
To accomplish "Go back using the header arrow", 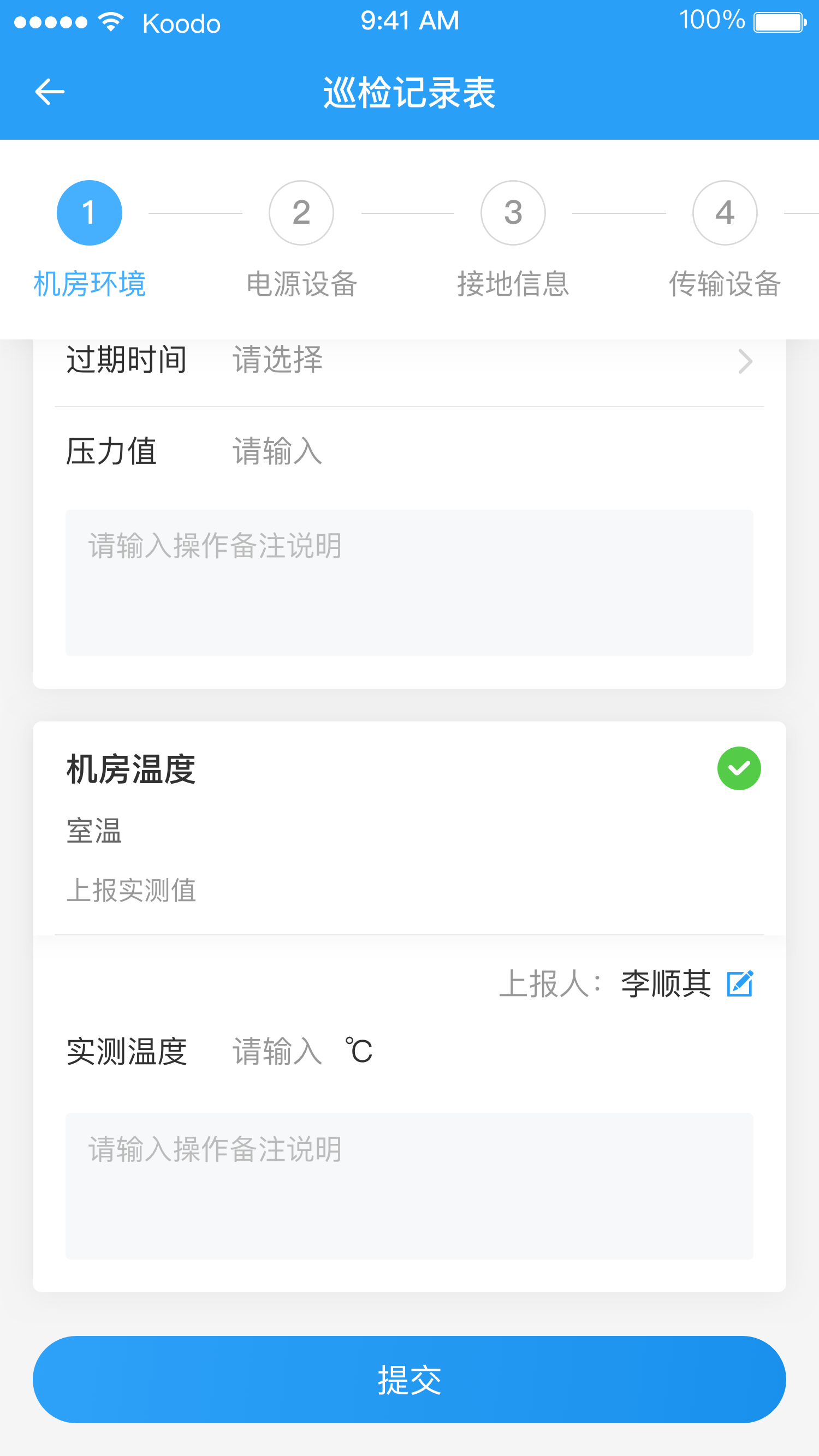I will pos(50,92).
